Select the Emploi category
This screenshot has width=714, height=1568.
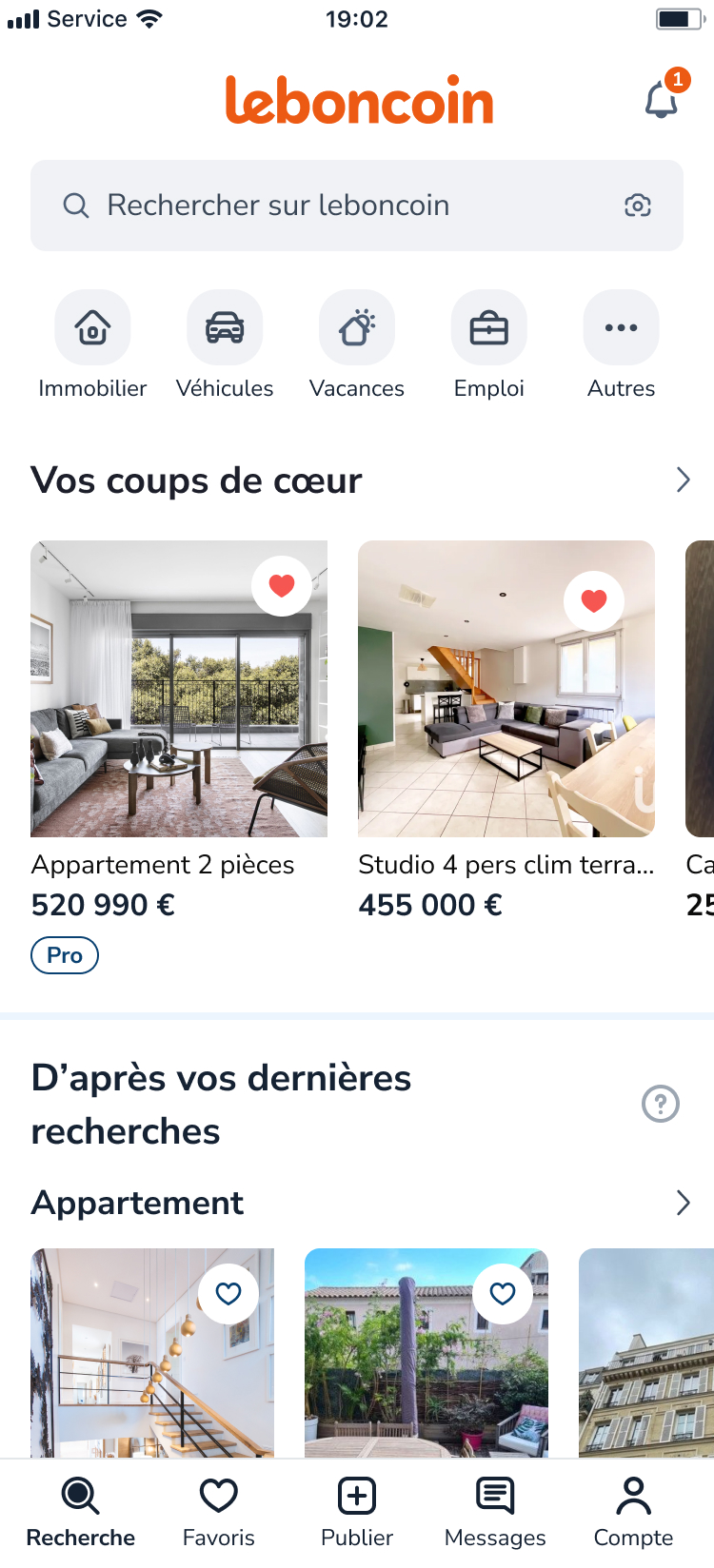coord(488,328)
